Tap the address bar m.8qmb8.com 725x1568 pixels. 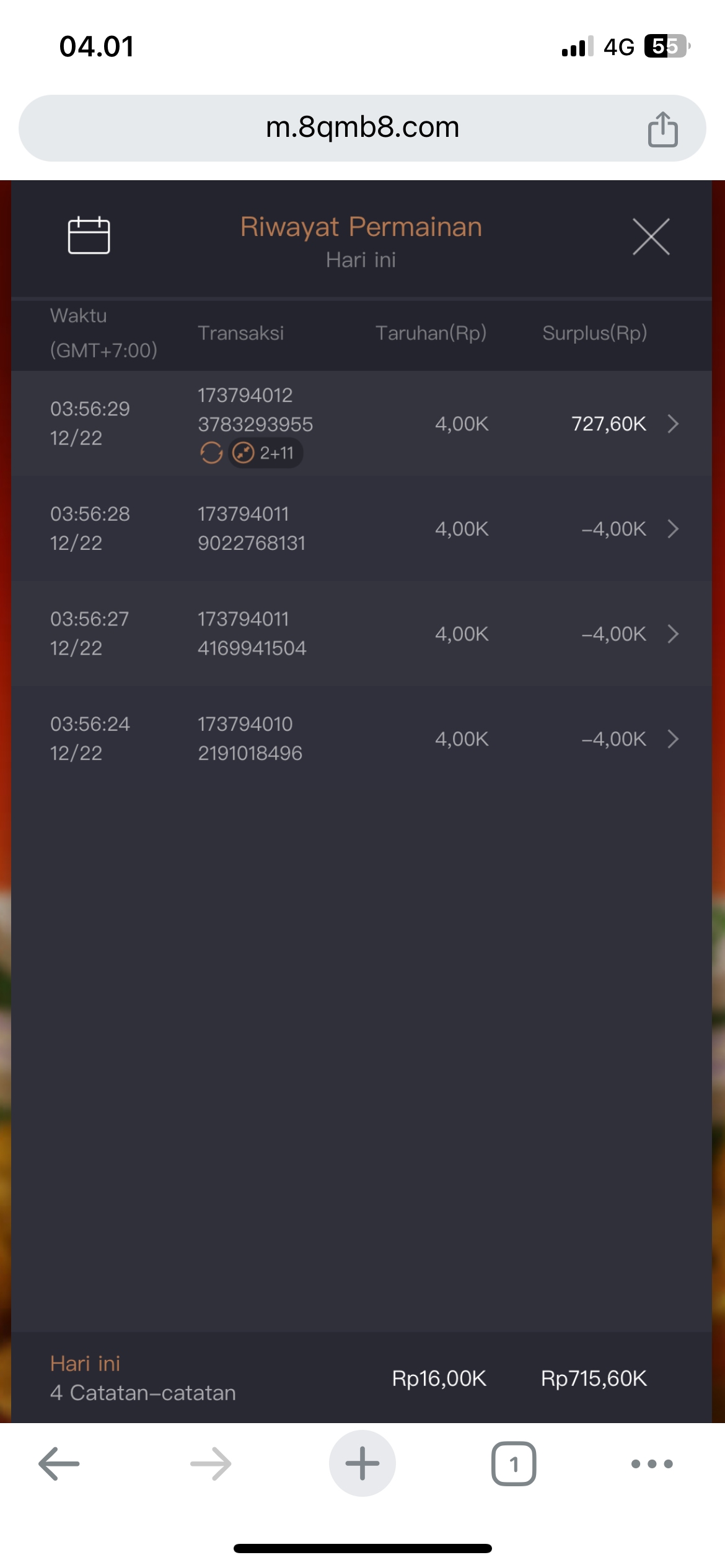362,128
